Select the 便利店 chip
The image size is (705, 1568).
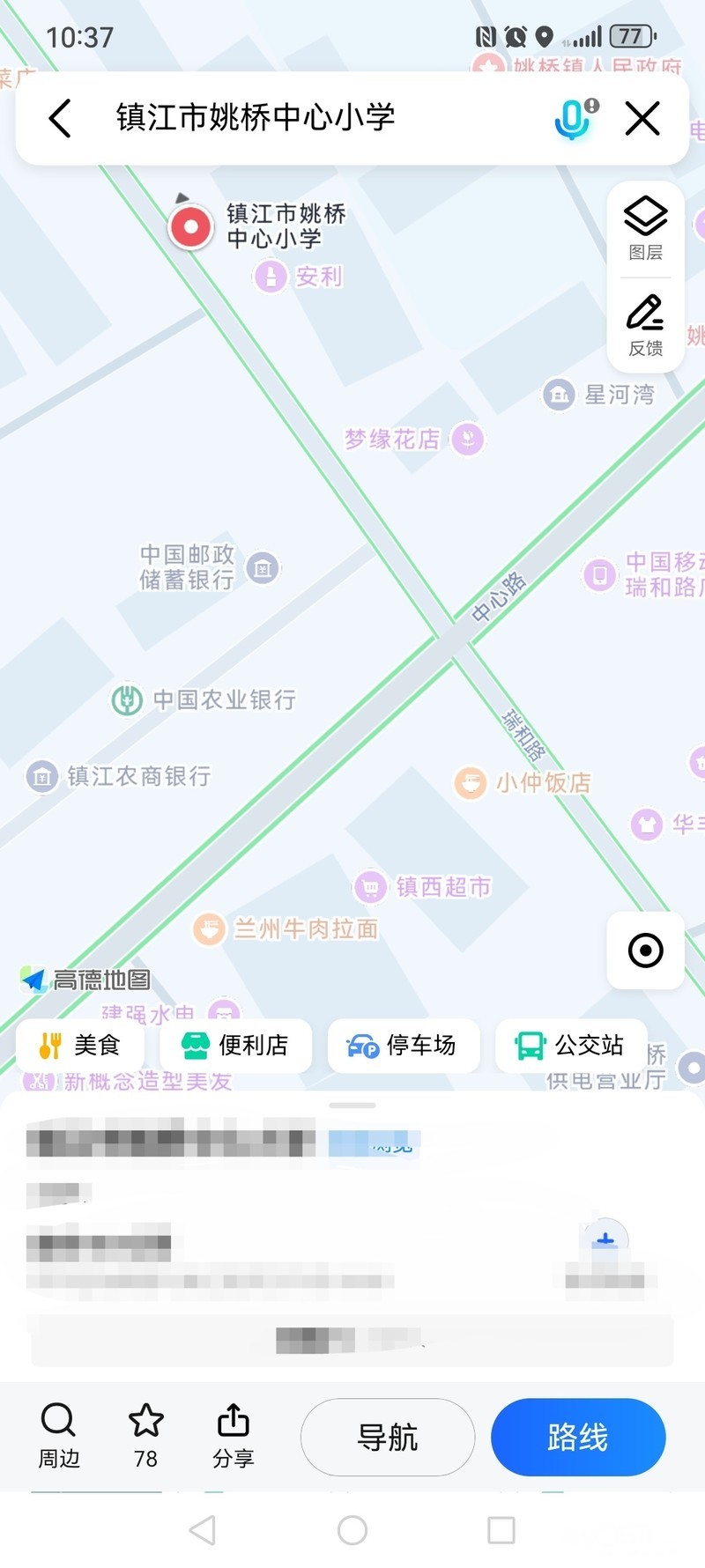coord(235,1046)
